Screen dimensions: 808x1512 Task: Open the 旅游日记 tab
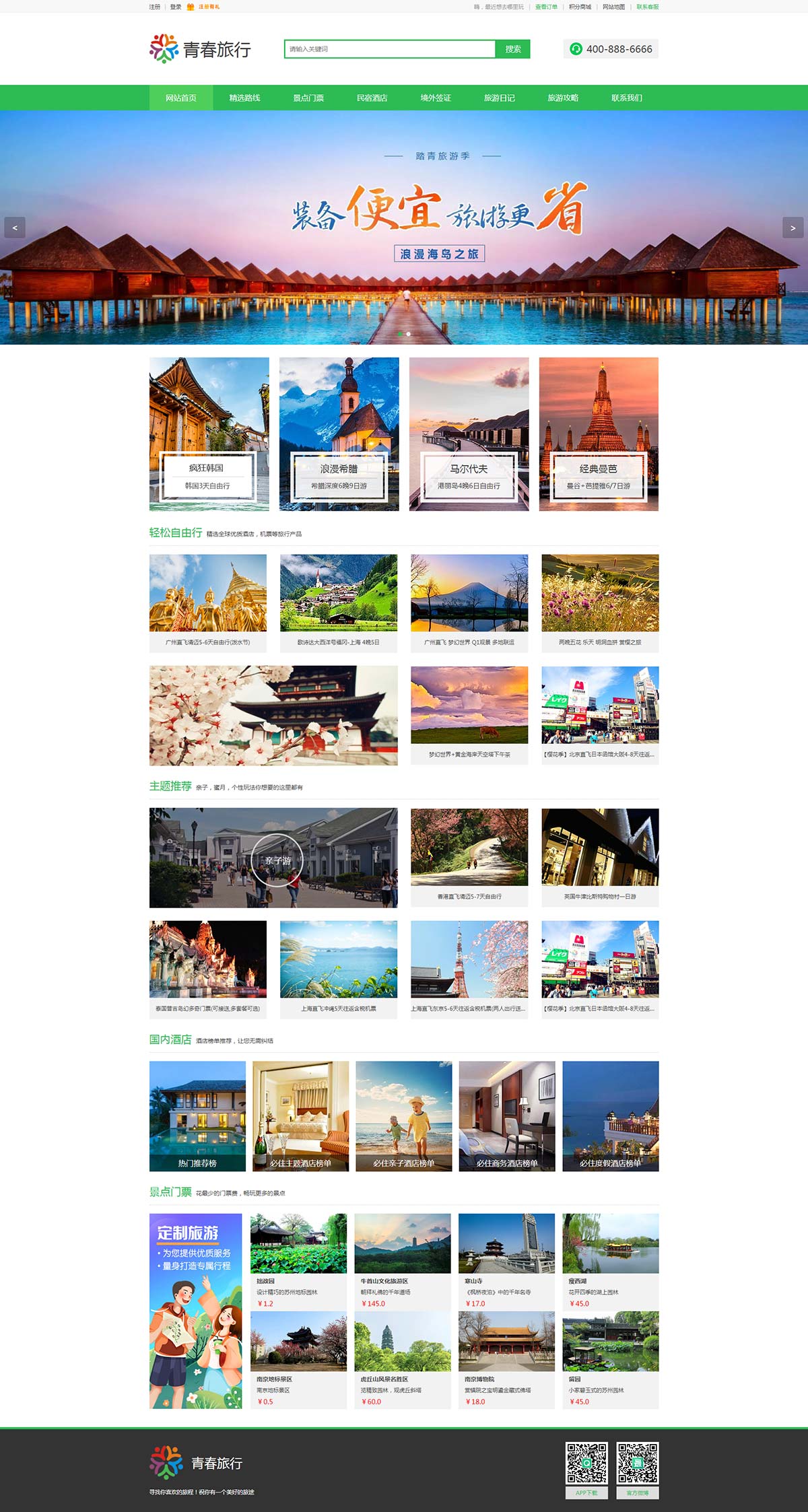tap(499, 98)
